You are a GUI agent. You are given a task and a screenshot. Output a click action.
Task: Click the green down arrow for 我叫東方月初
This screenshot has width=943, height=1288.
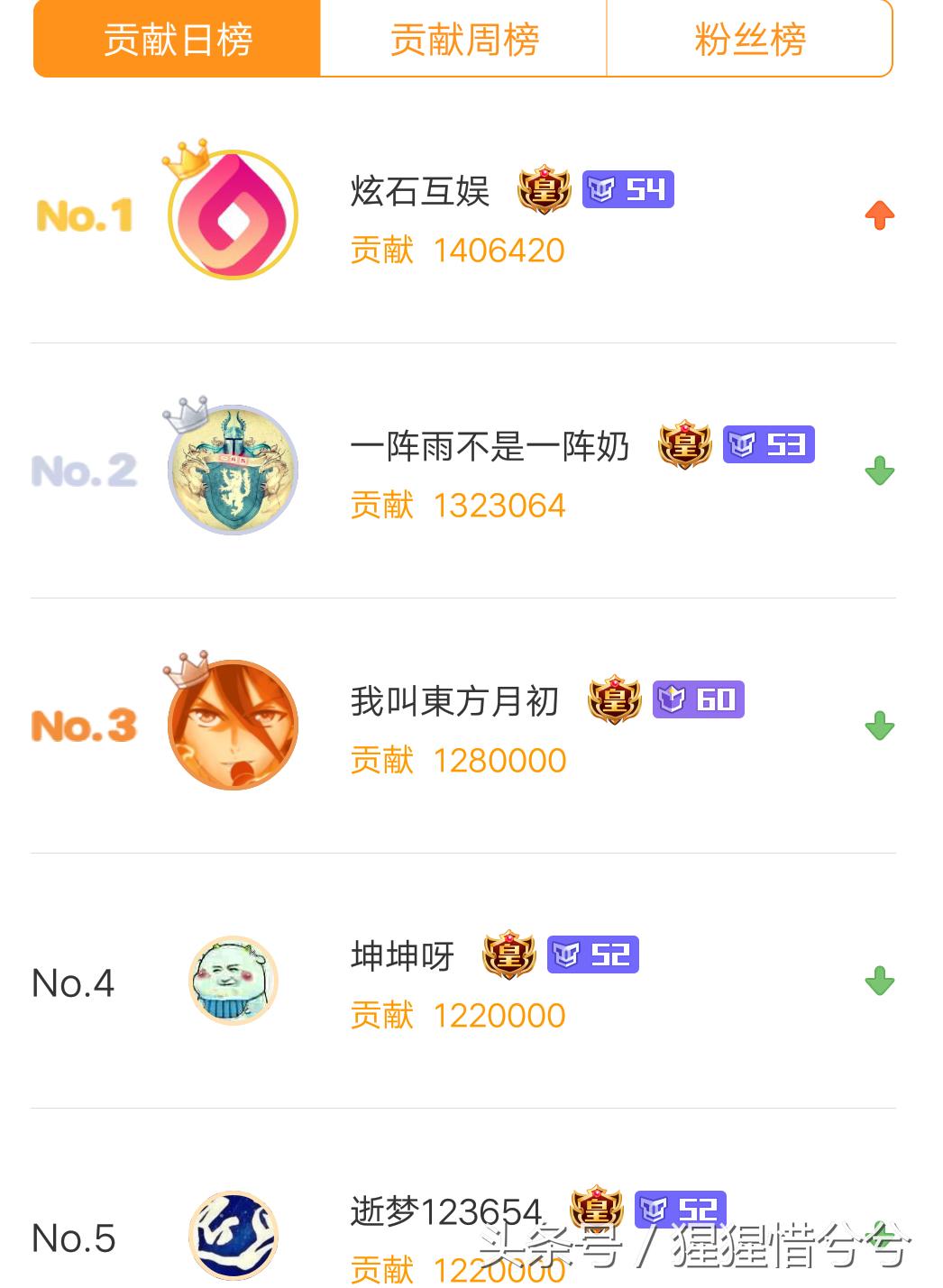pos(880,726)
